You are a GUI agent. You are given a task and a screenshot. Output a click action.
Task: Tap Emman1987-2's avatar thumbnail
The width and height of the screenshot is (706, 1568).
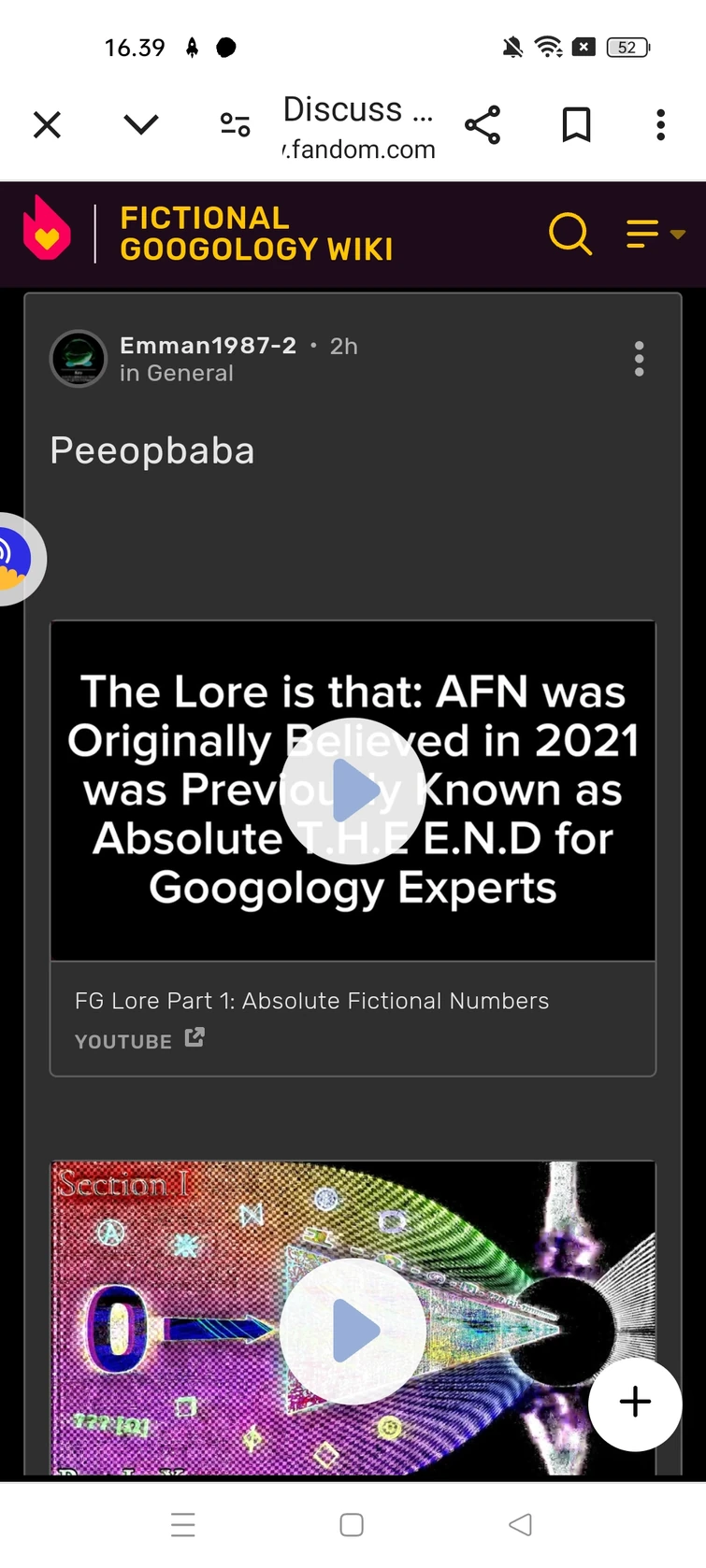tap(79, 359)
